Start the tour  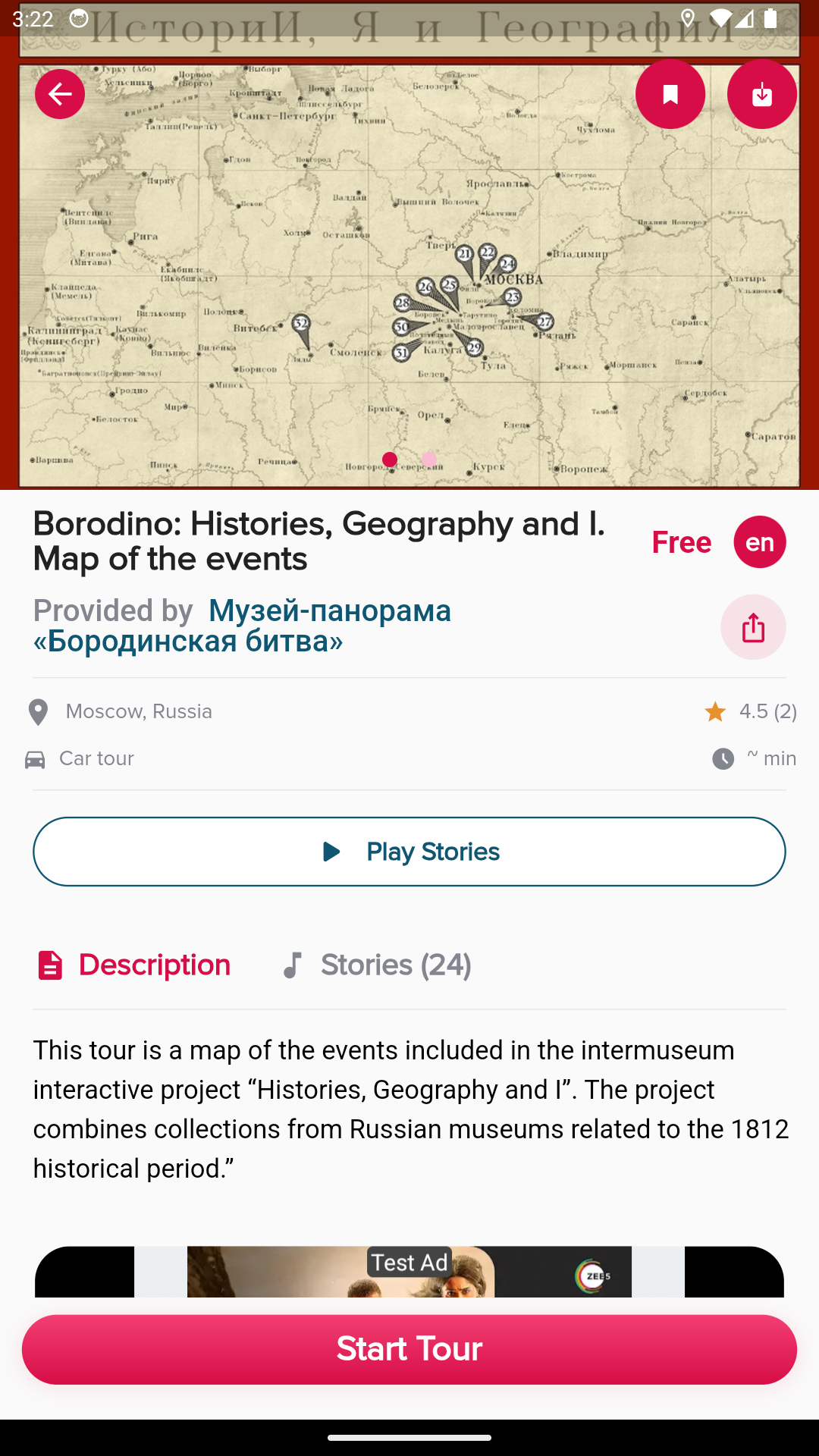click(409, 1349)
